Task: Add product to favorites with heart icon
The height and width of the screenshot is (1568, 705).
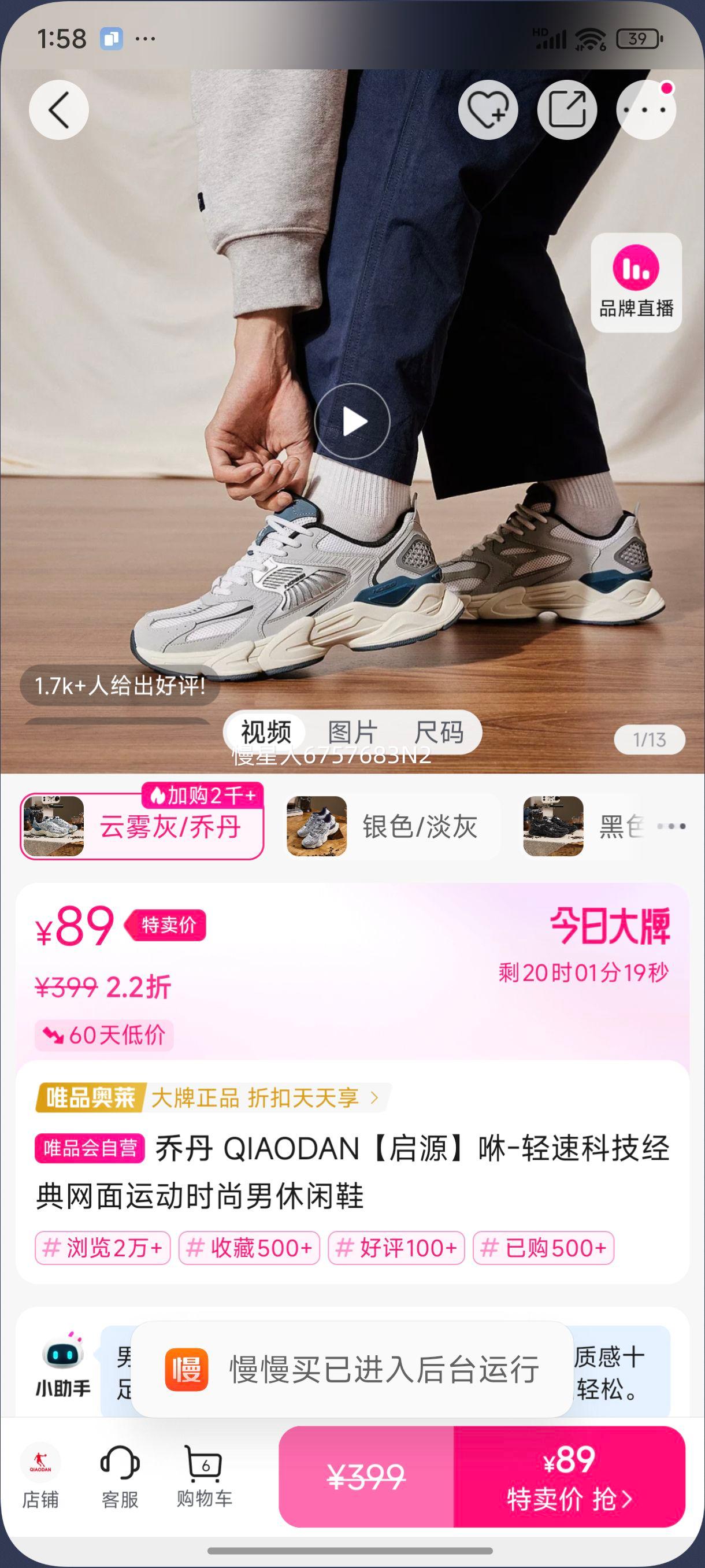Action: click(x=488, y=110)
